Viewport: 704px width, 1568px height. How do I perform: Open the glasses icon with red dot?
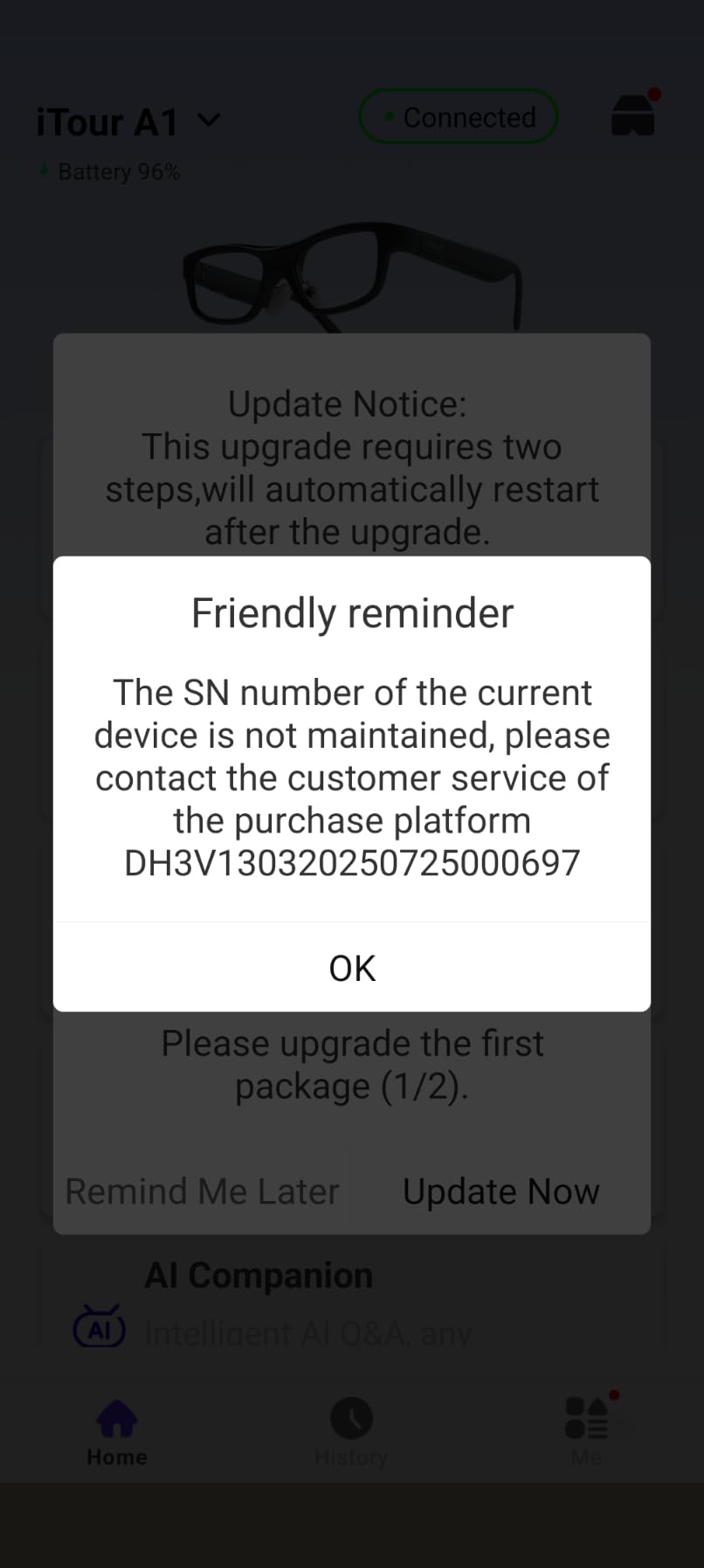click(x=635, y=113)
